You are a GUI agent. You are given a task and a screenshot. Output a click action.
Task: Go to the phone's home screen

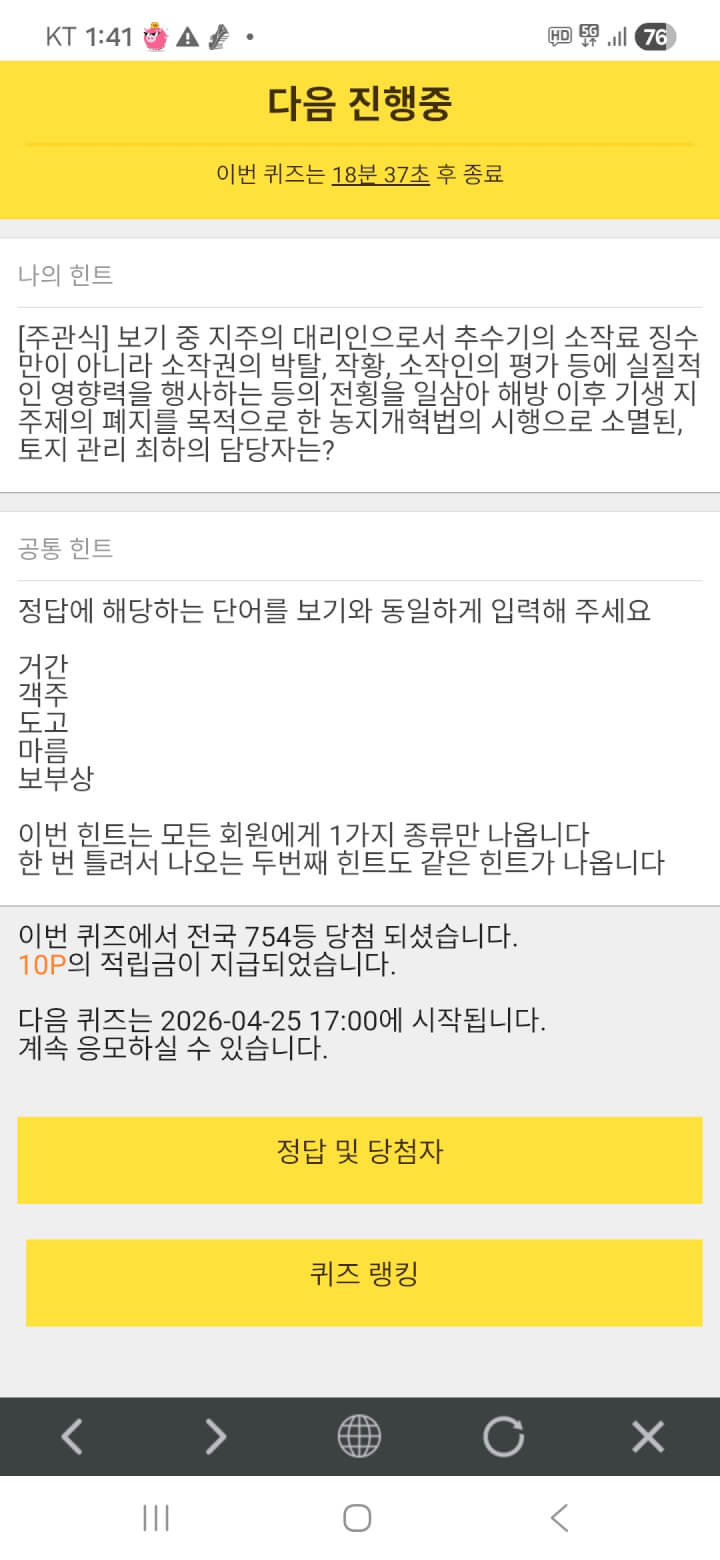click(x=357, y=1518)
